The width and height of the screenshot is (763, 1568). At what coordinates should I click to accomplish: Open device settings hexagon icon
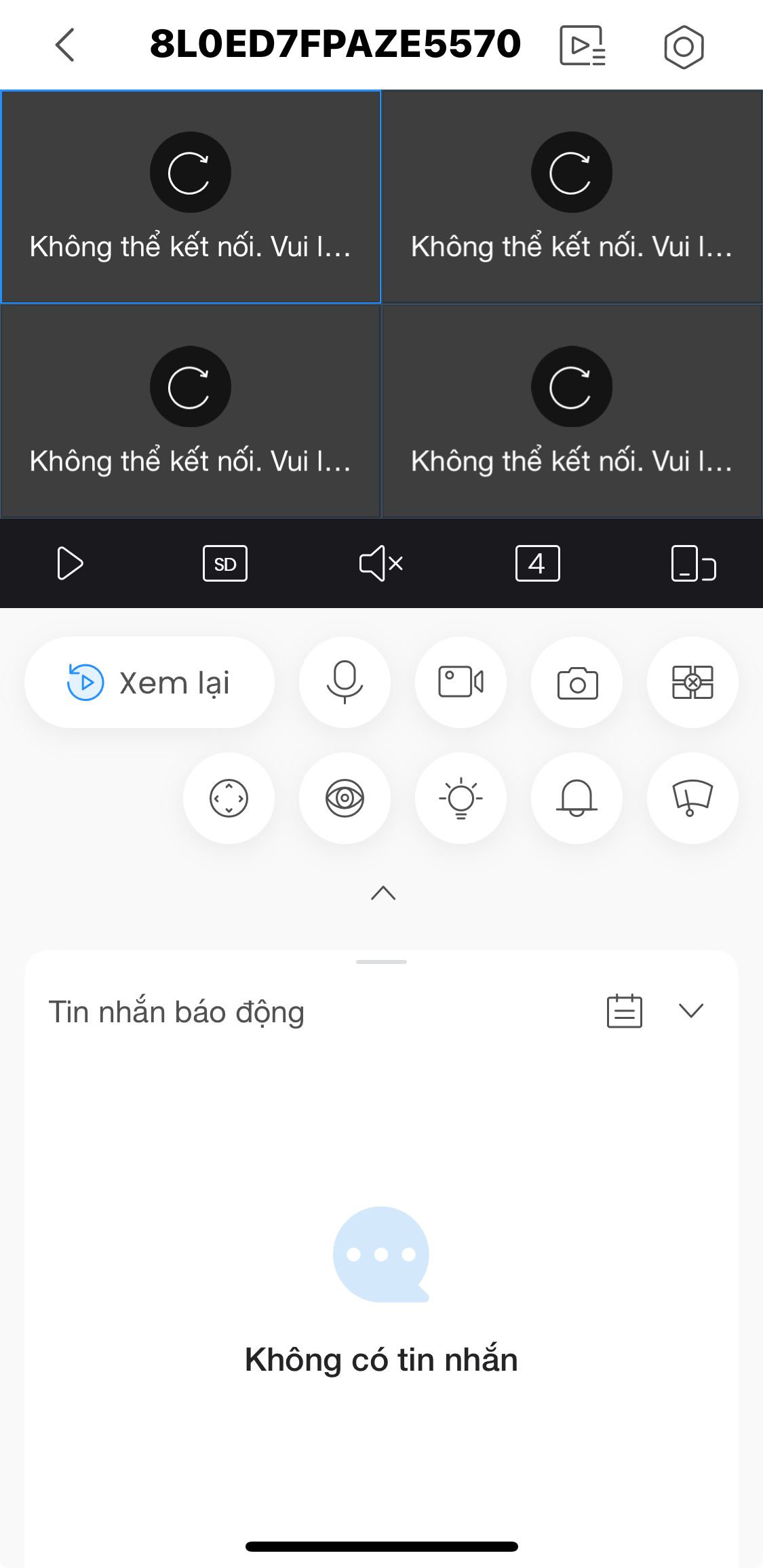point(683,47)
